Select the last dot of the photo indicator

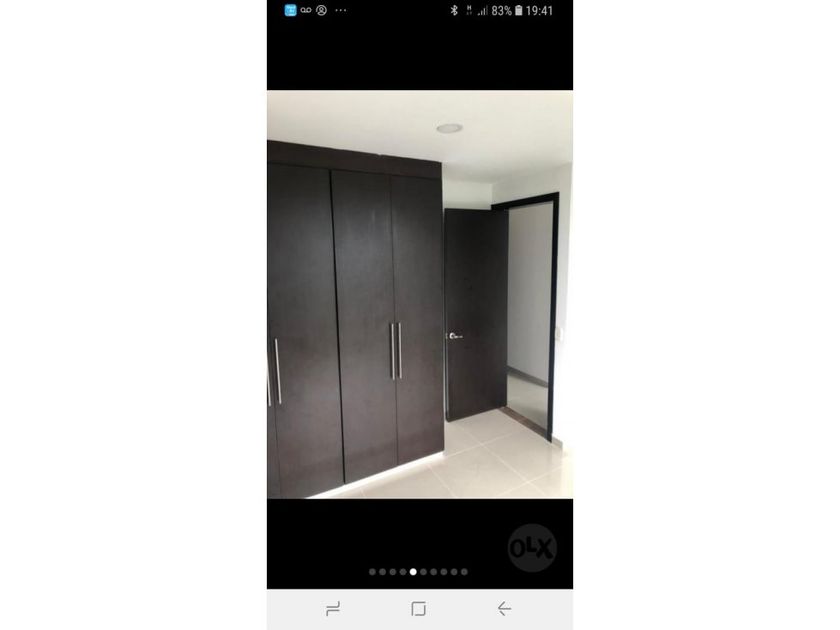coord(464,572)
